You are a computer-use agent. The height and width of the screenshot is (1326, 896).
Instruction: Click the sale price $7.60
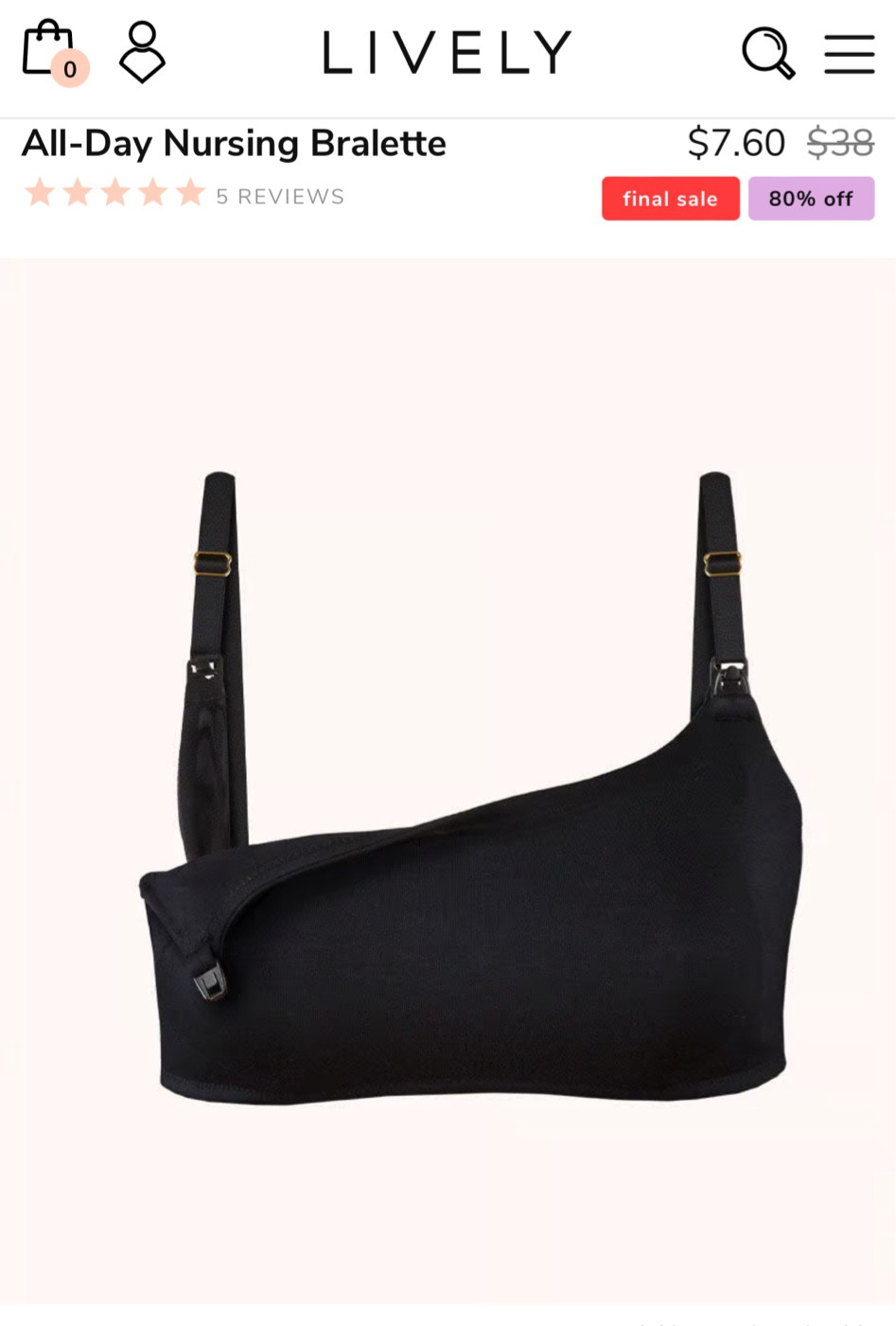coord(736,142)
